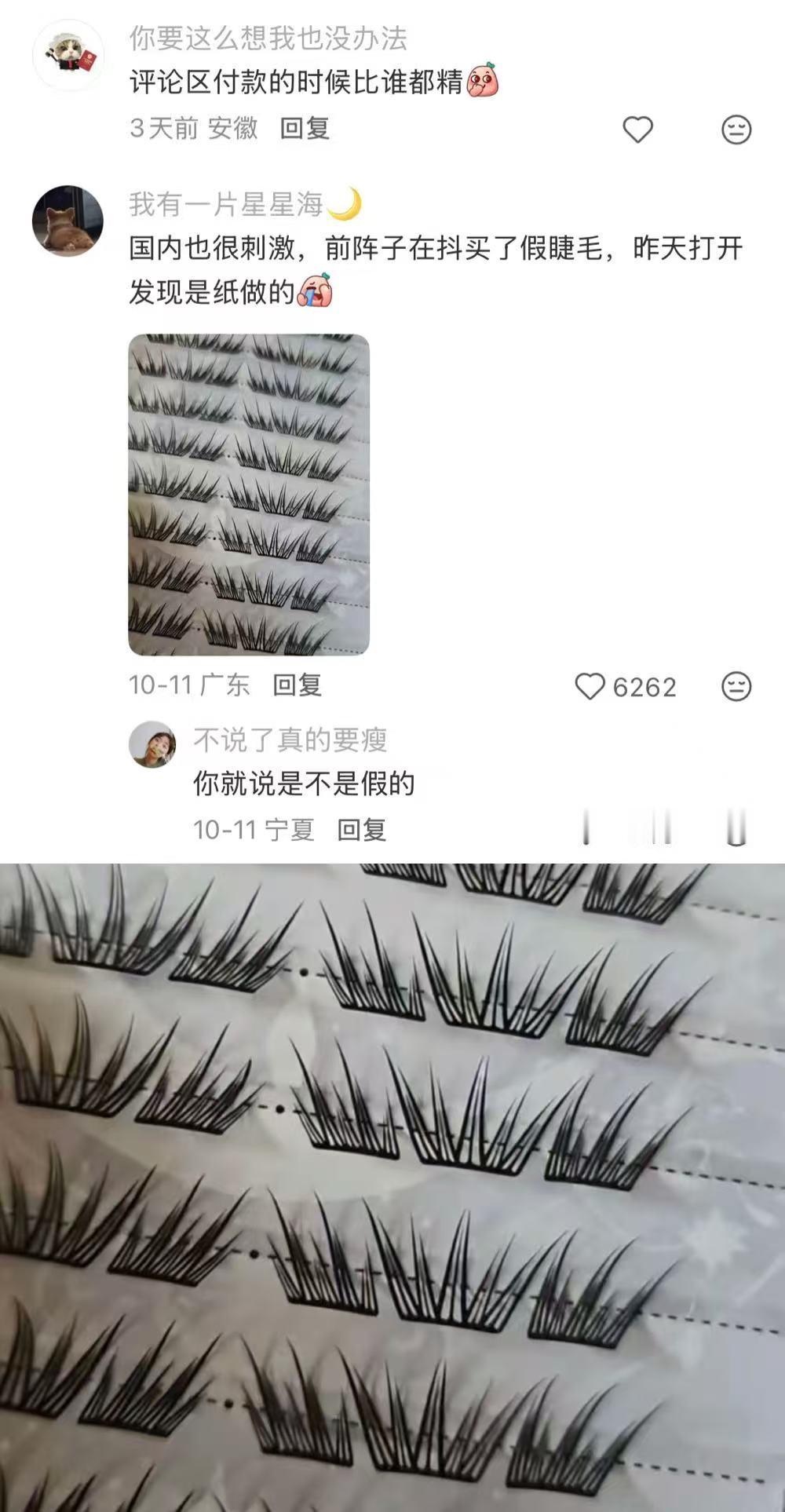The image size is (785, 1512).
Task: Click the comment text 你就说是不是假的
Action: (x=303, y=783)
